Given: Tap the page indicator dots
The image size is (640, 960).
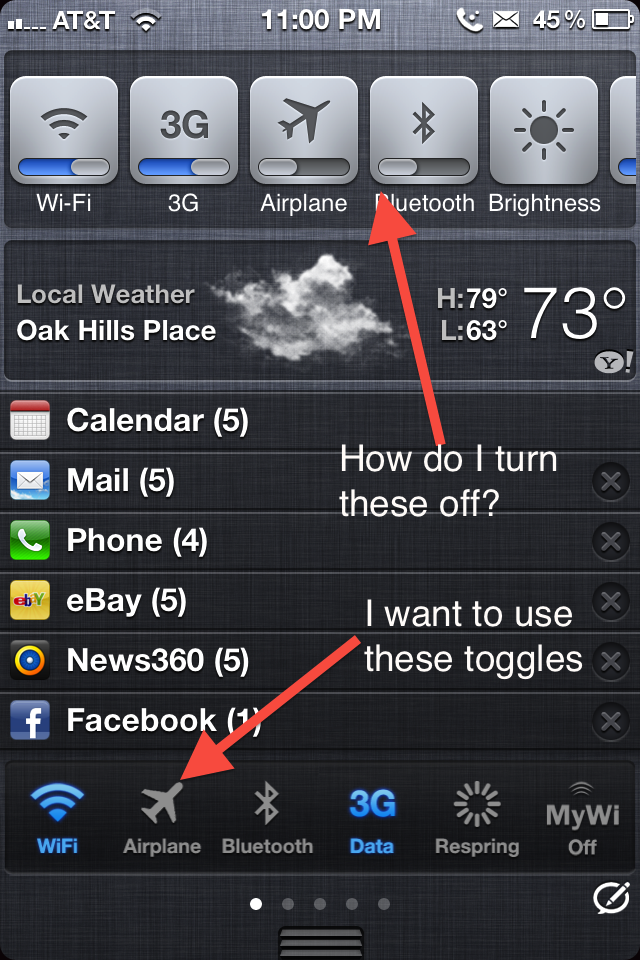Looking at the screenshot, I should (320, 904).
